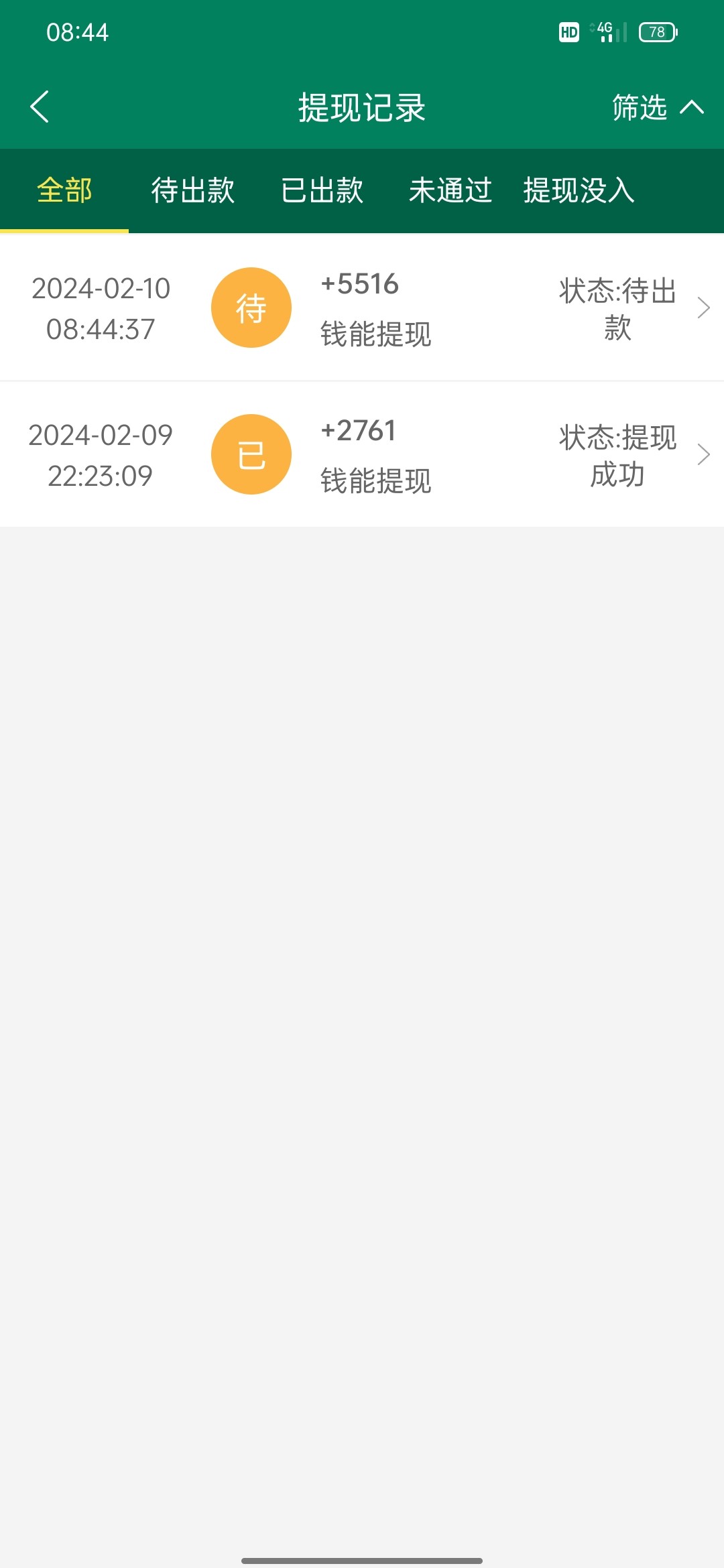724x1568 pixels.
Task: Show the 未通过 records tab
Action: (x=450, y=190)
